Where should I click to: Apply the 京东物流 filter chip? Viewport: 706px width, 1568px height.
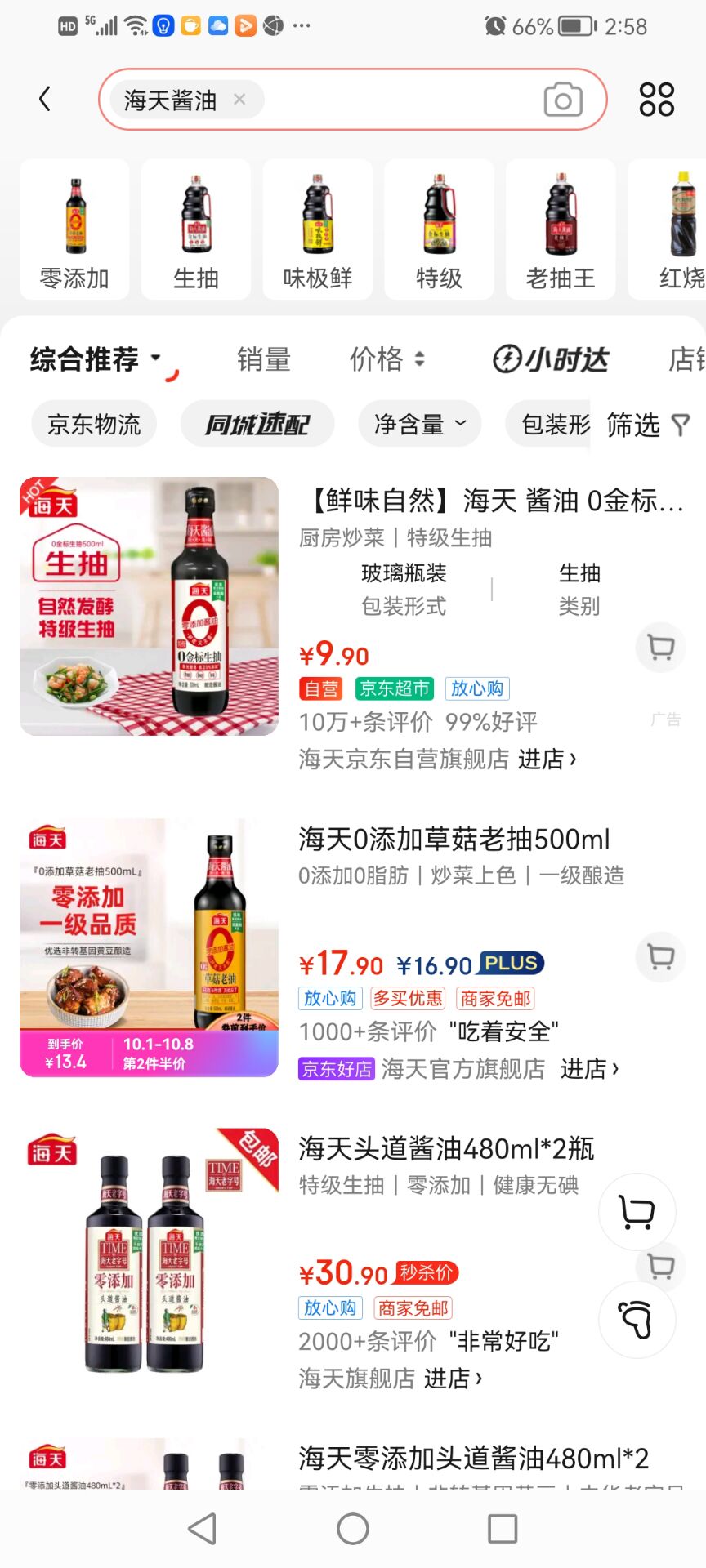click(x=94, y=424)
